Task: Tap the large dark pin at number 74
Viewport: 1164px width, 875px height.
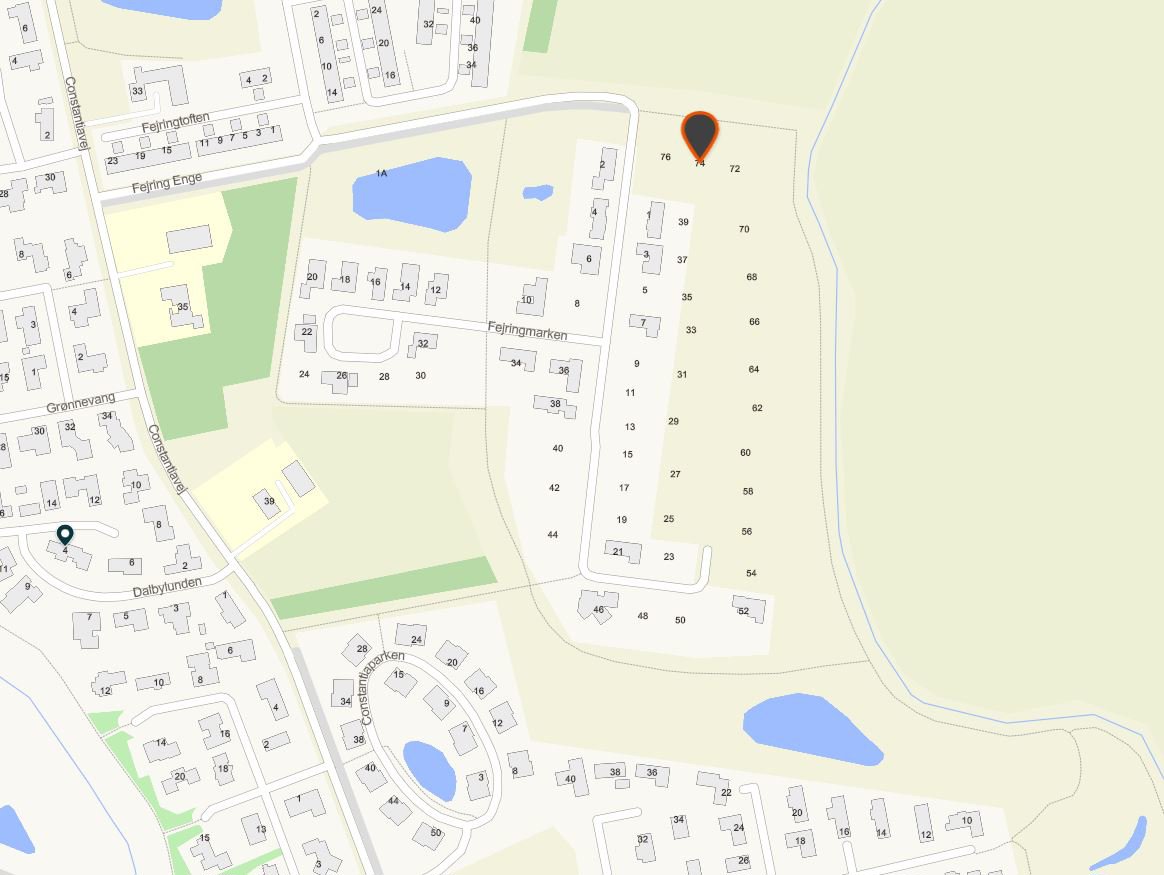Action: coord(700,134)
